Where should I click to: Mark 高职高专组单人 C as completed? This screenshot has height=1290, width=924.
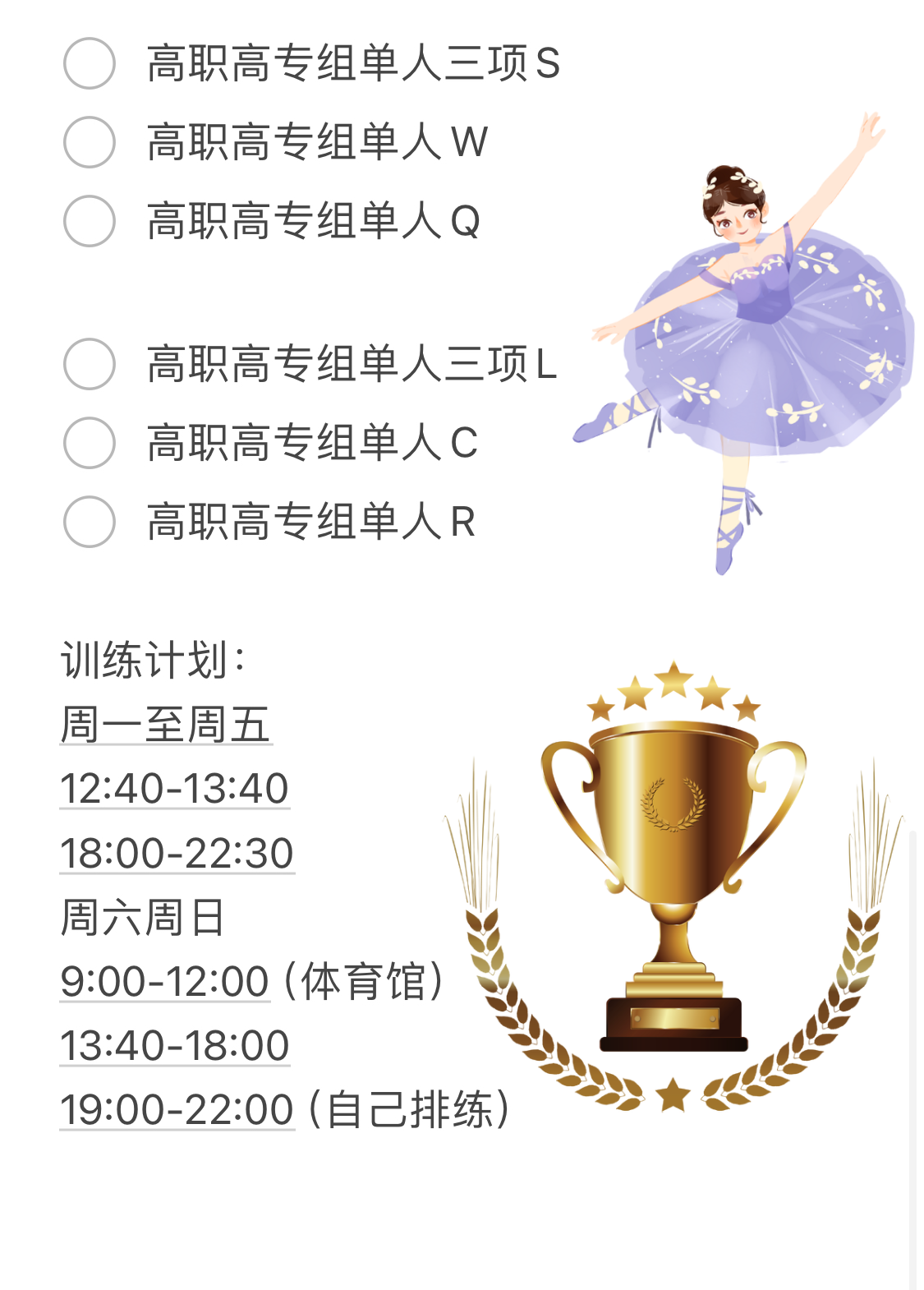90,443
